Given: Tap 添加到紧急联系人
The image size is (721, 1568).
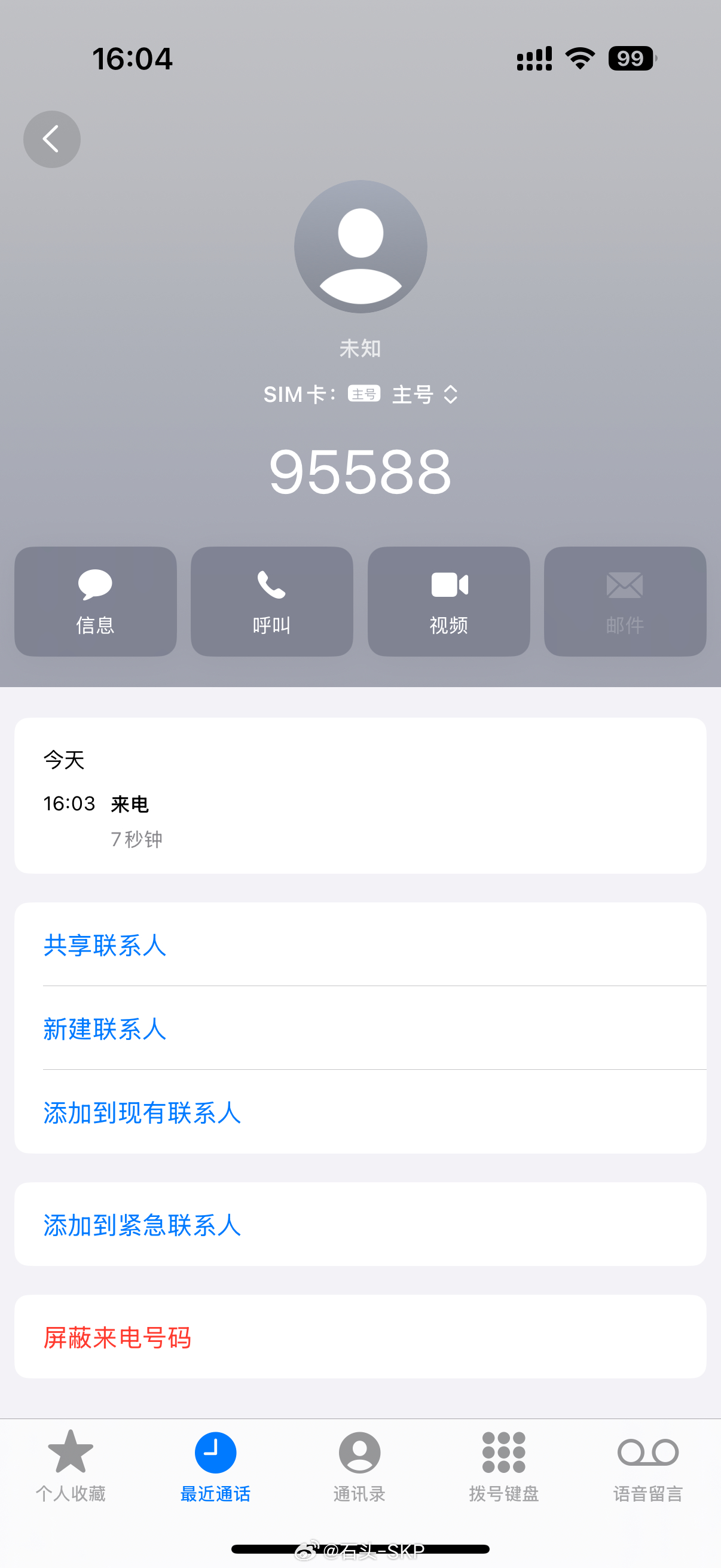Looking at the screenshot, I should click(x=140, y=1225).
